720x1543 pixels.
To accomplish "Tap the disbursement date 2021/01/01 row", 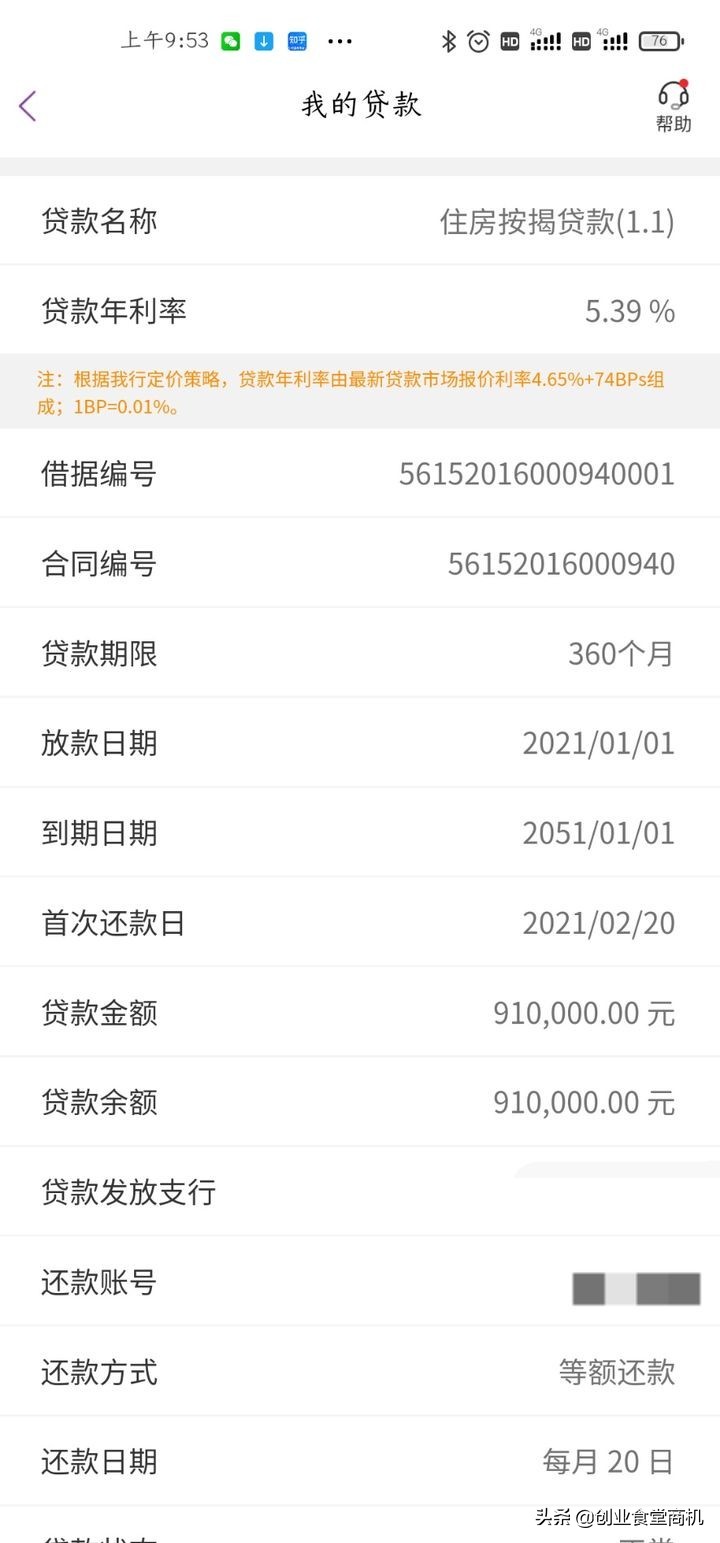I will pos(360,742).
